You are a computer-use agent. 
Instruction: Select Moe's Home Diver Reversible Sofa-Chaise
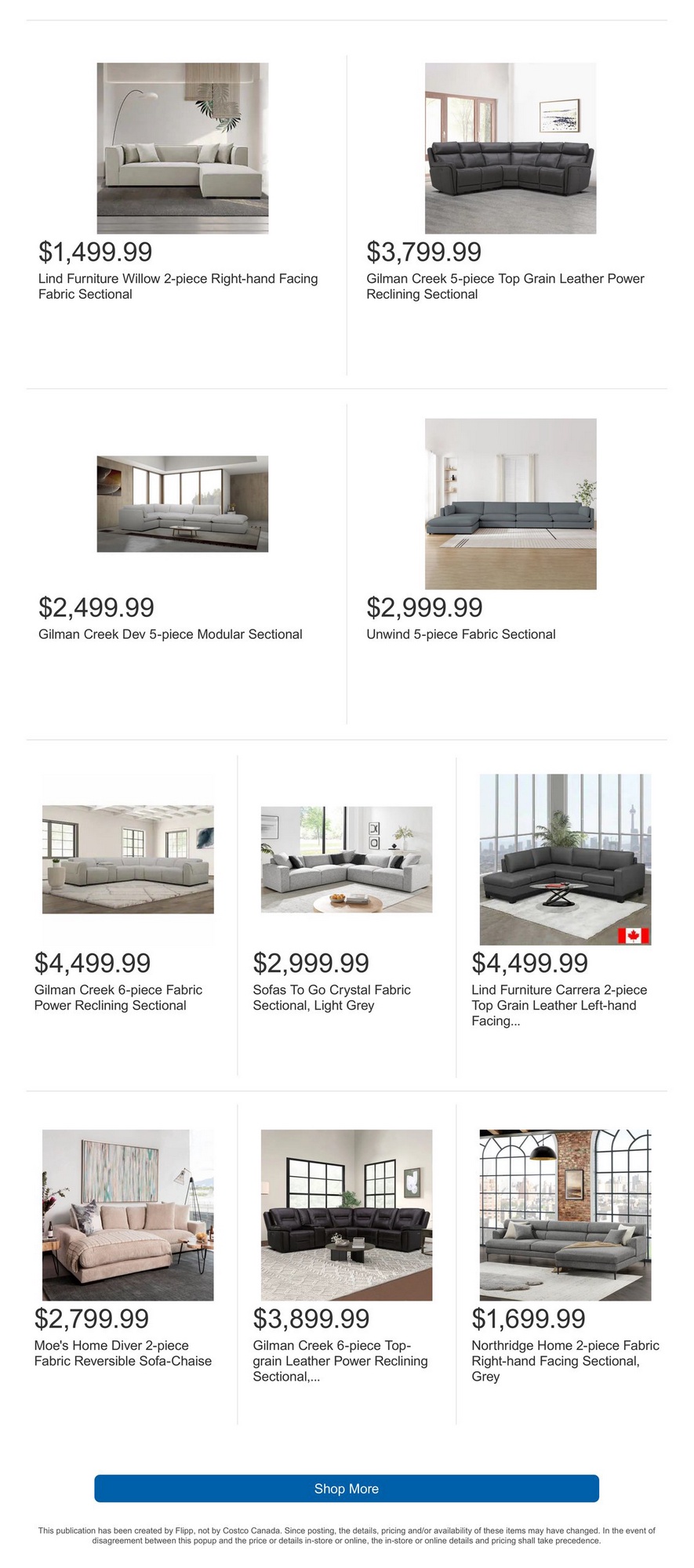(x=128, y=1214)
